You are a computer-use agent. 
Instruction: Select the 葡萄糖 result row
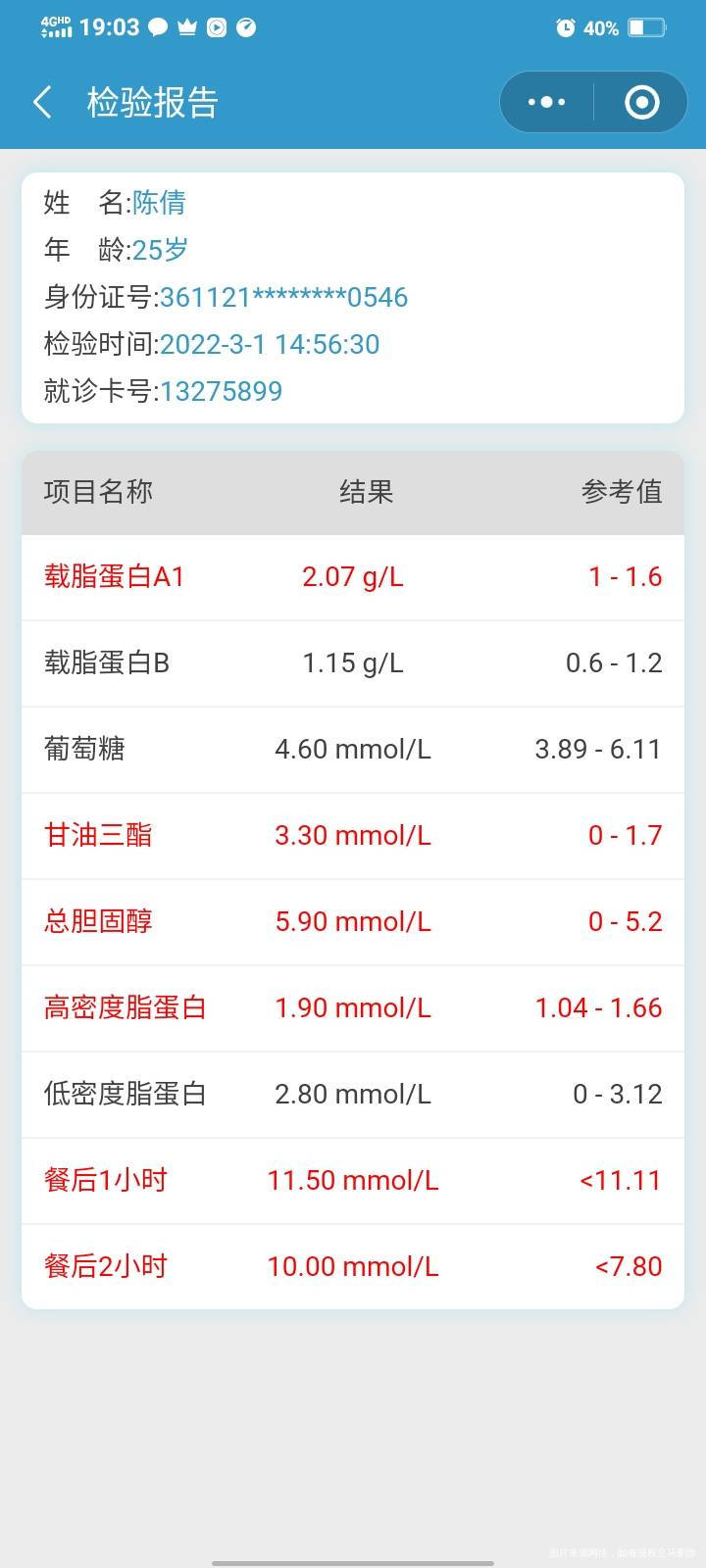[353, 750]
